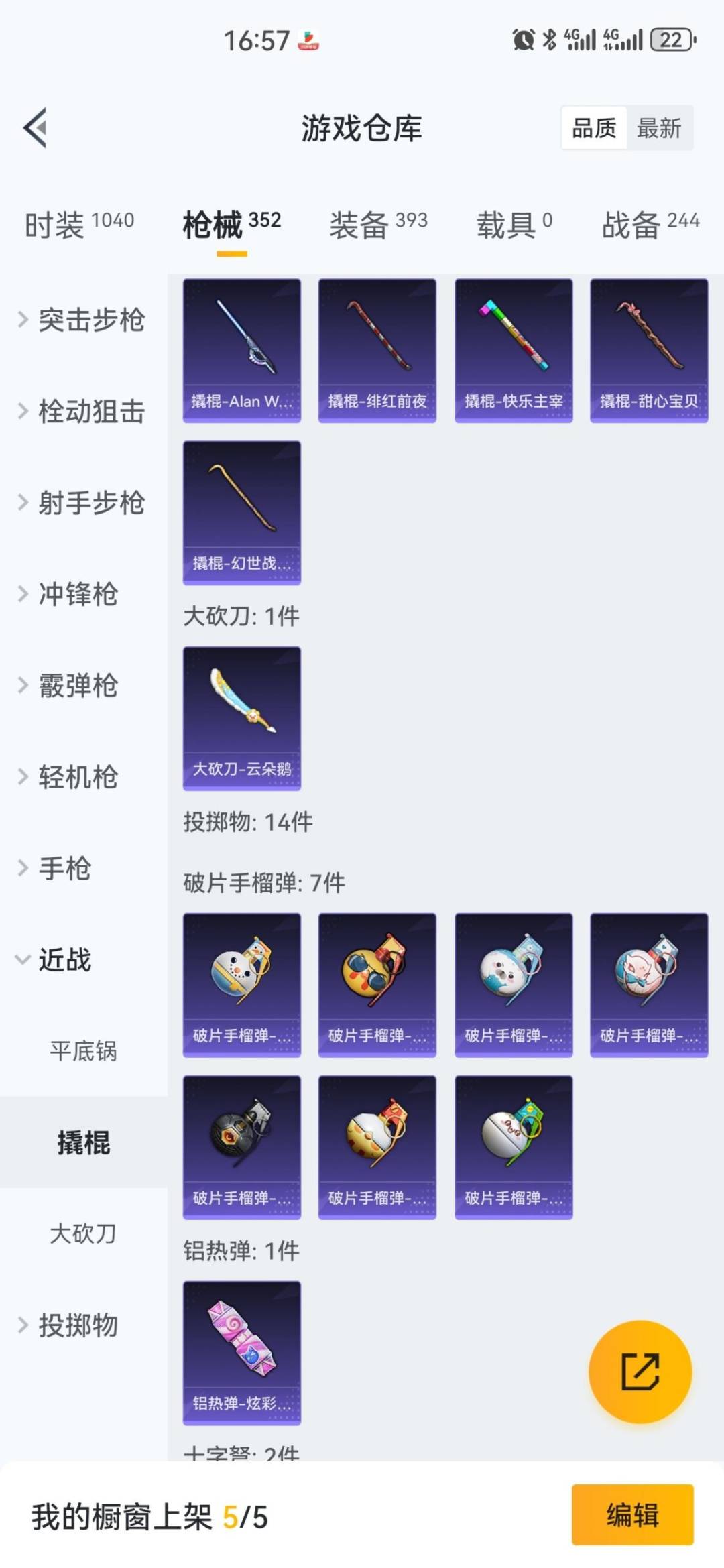The width and height of the screenshot is (724, 1568).
Task: Open the yellow share icon at bottom right
Action: click(x=642, y=1372)
